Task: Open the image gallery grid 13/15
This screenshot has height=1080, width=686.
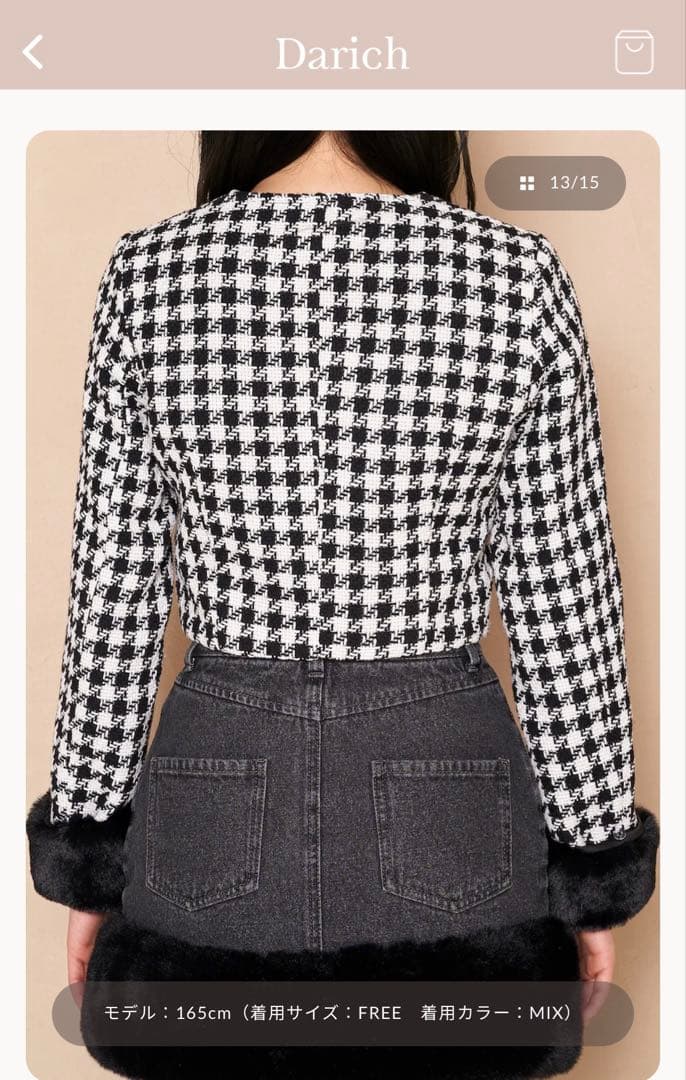Action: click(555, 183)
